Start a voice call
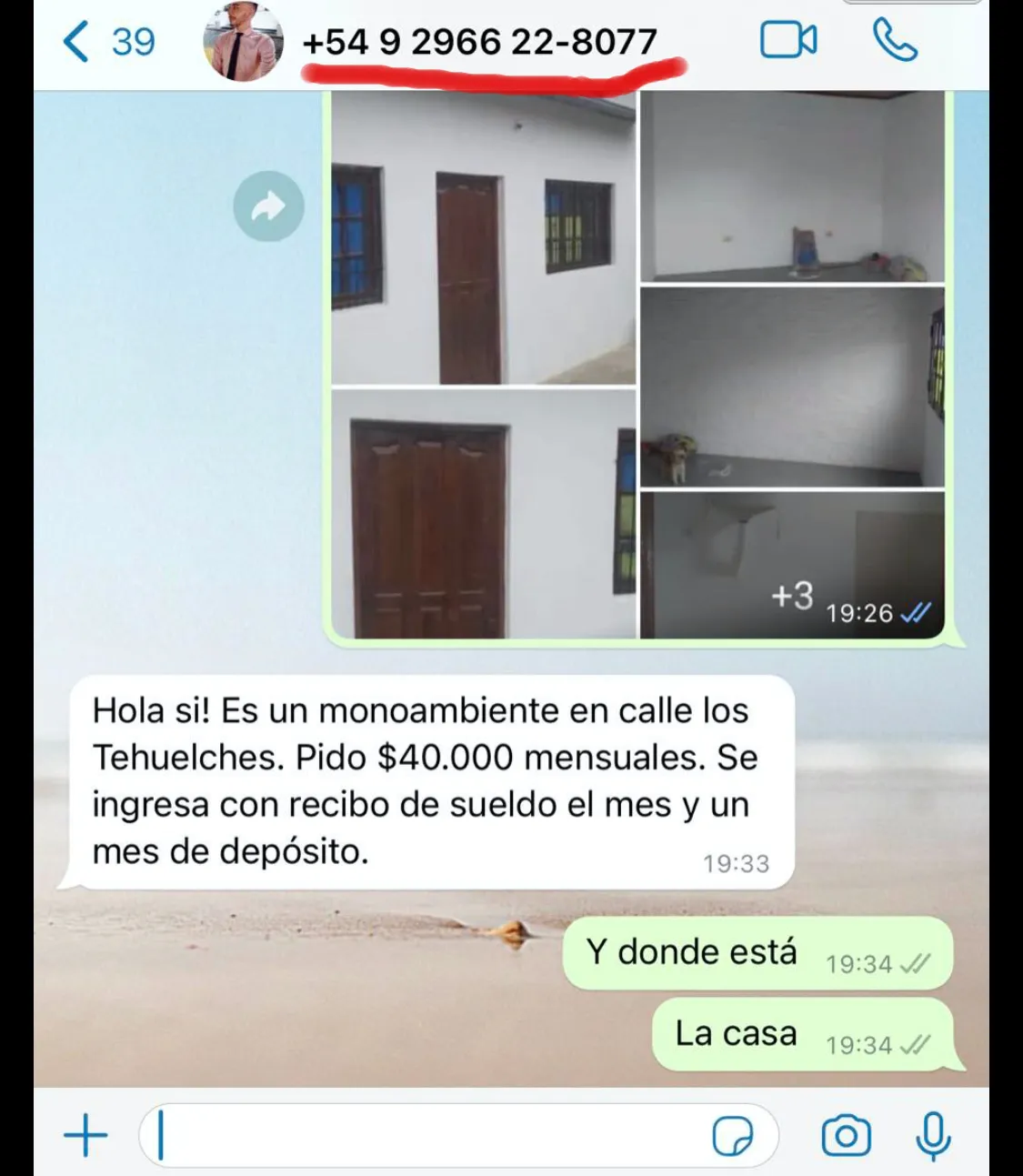The width and height of the screenshot is (1023, 1176). [x=894, y=41]
